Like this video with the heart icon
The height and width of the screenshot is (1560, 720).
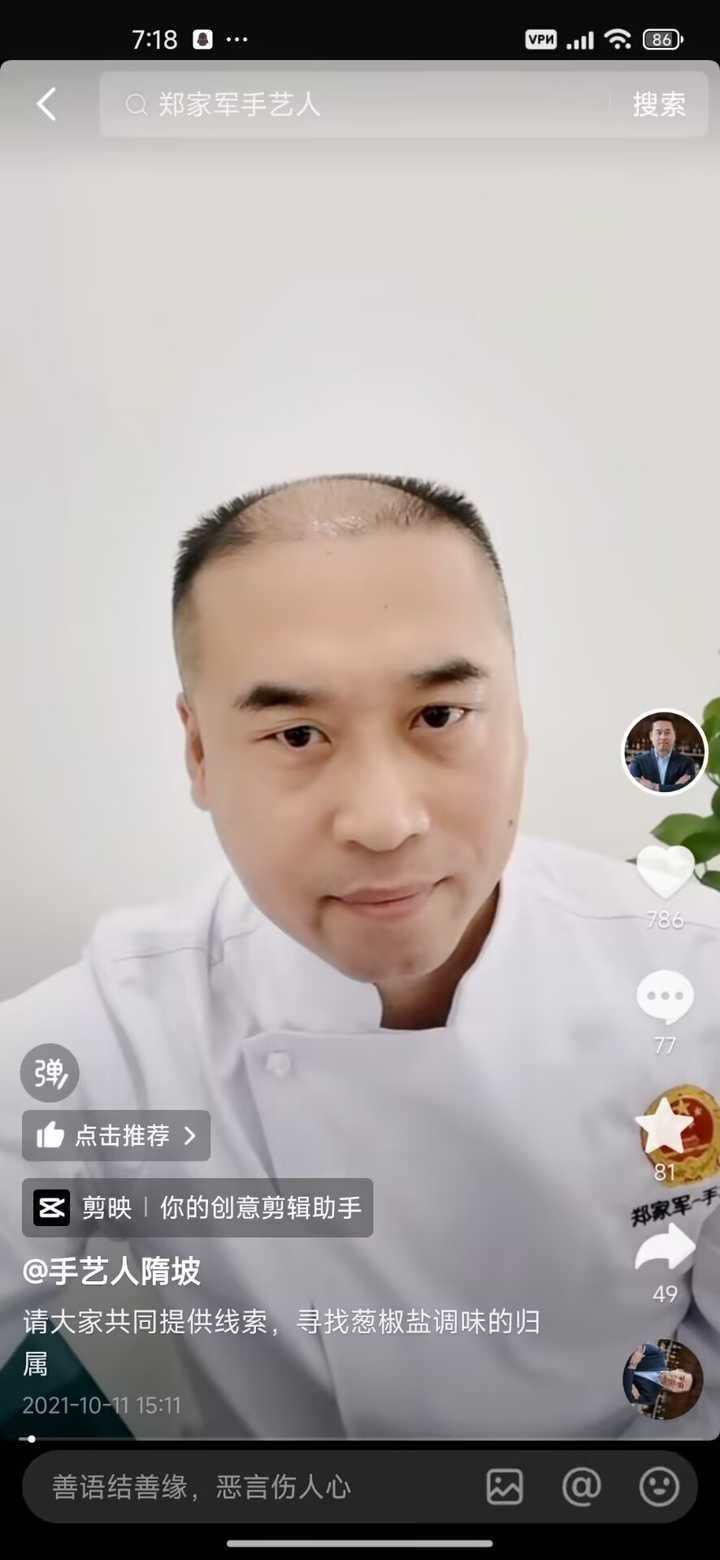665,872
